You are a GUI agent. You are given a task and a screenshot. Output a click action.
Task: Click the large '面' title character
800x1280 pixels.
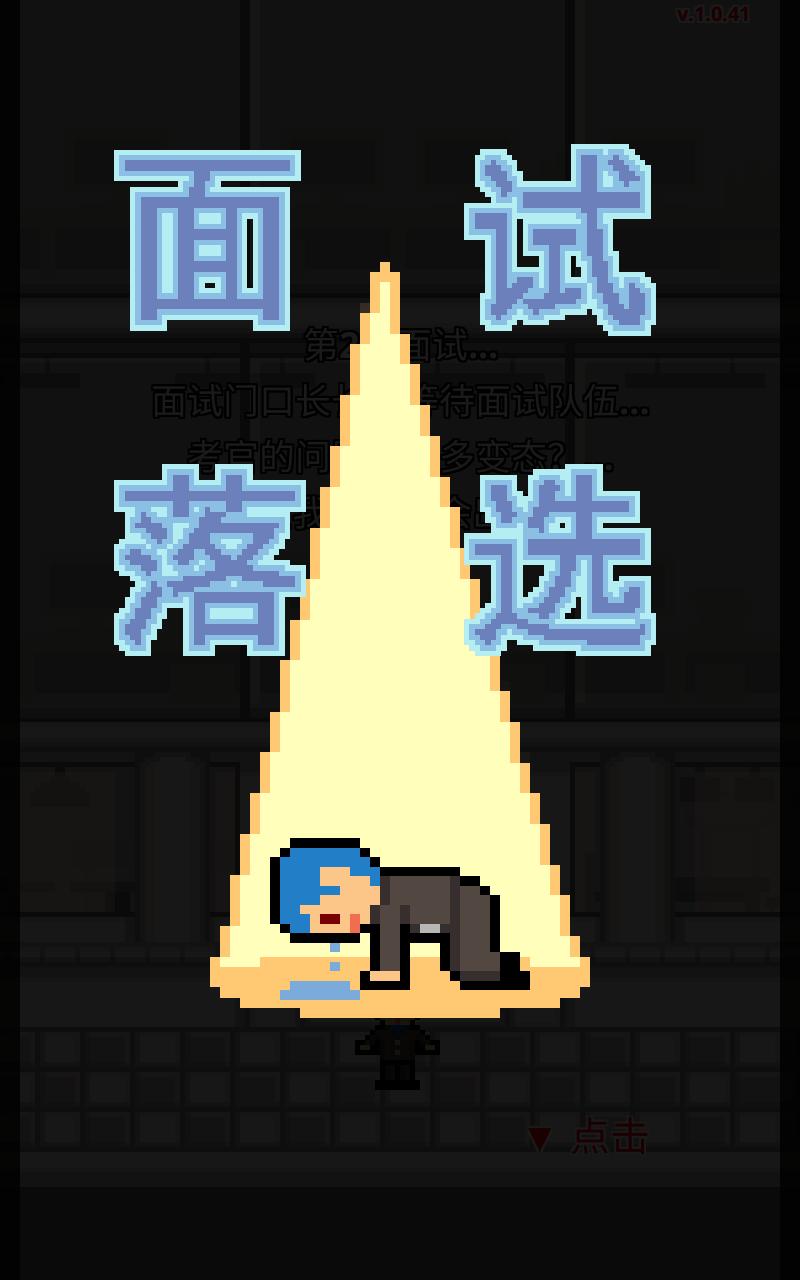(x=210, y=230)
